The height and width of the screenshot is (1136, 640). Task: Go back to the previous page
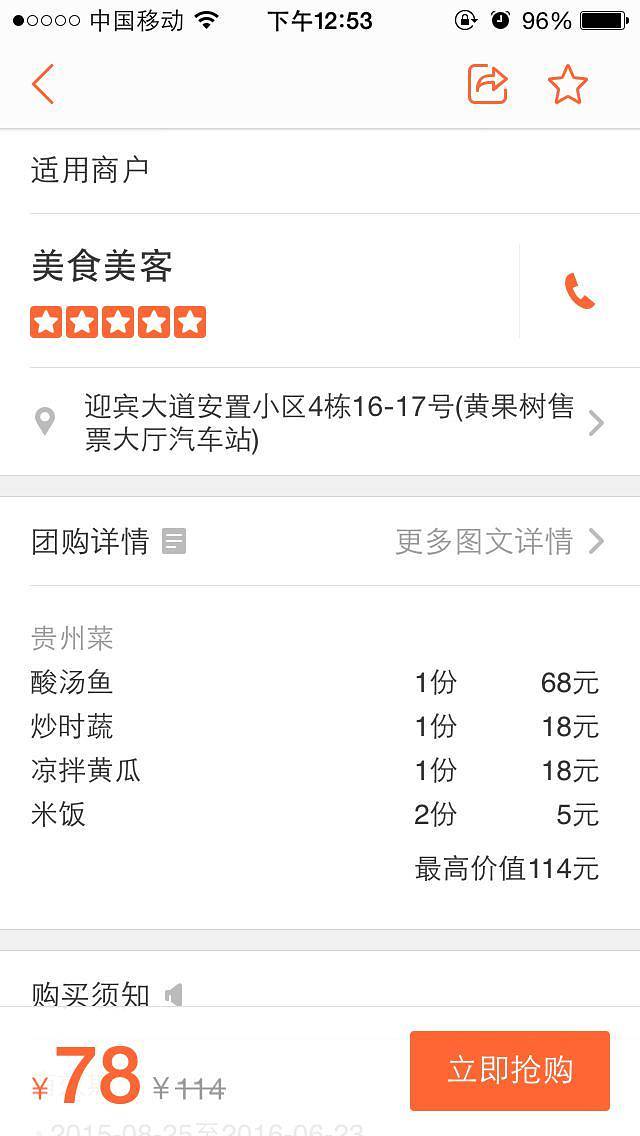(42, 85)
